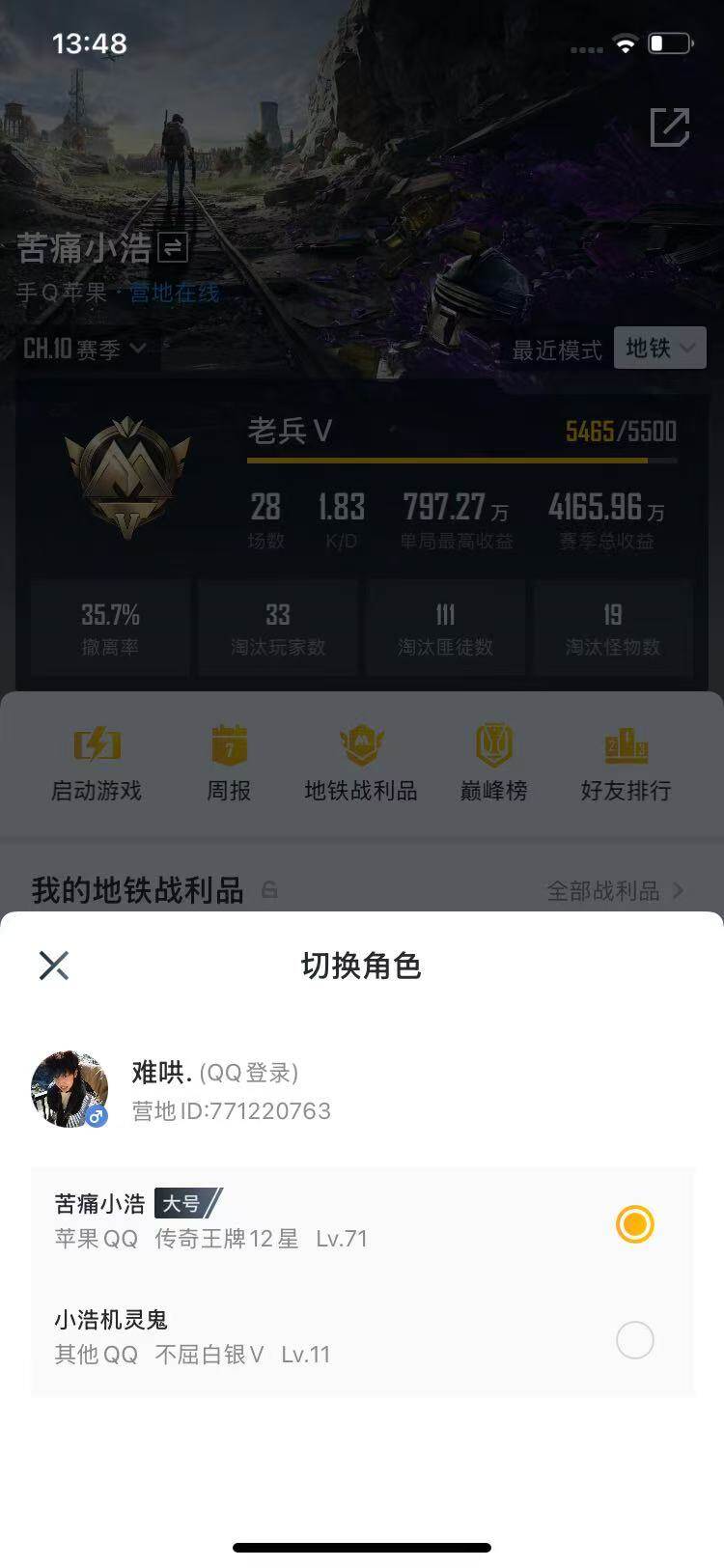Tap the share icon at top right
The height and width of the screenshot is (1568, 724).
(x=672, y=126)
